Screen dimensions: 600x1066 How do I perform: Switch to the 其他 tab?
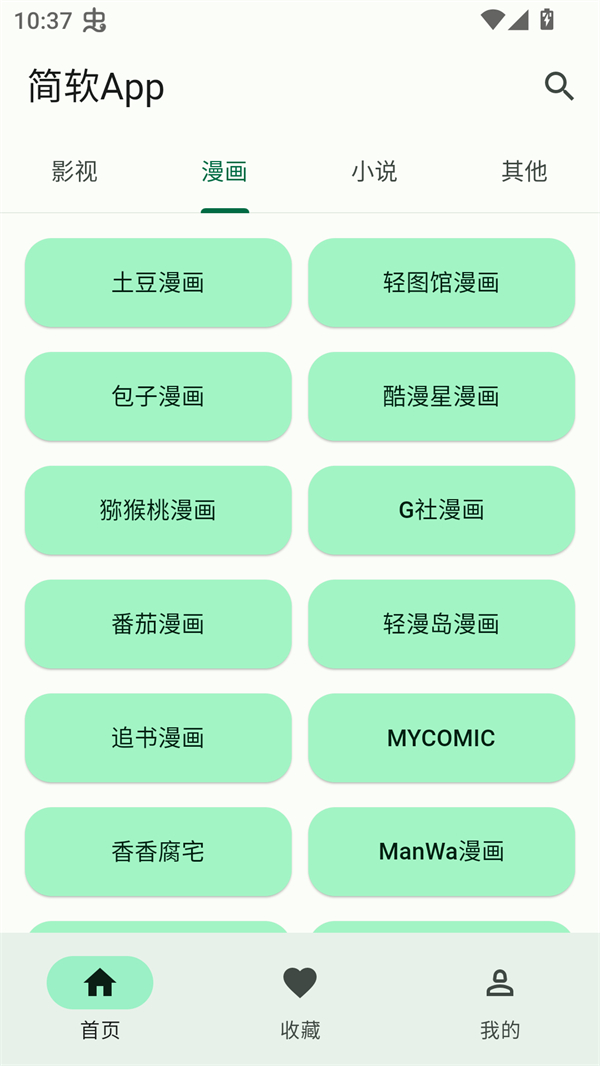(x=524, y=172)
